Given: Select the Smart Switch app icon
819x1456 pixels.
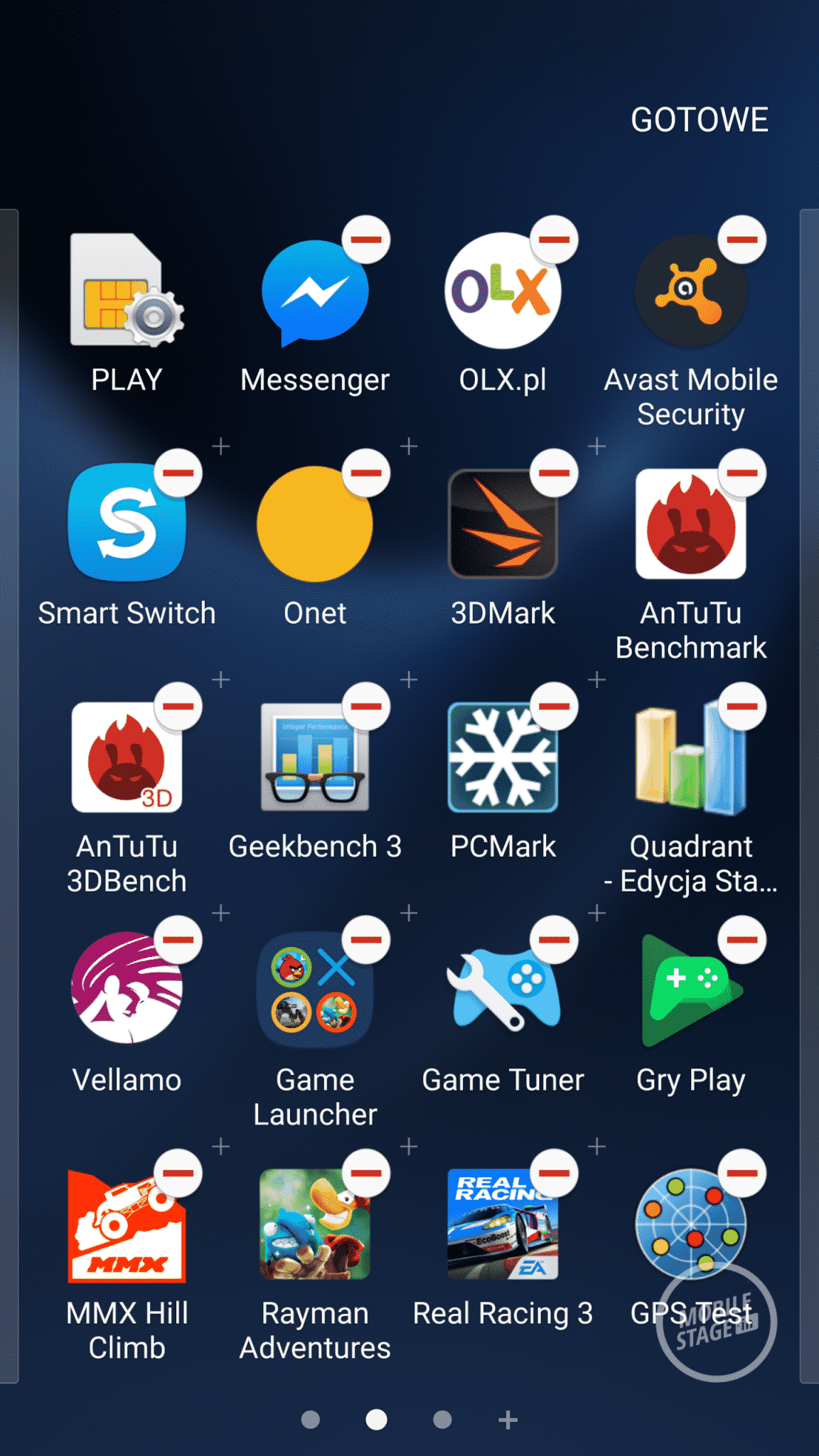Looking at the screenshot, I should (x=127, y=523).
